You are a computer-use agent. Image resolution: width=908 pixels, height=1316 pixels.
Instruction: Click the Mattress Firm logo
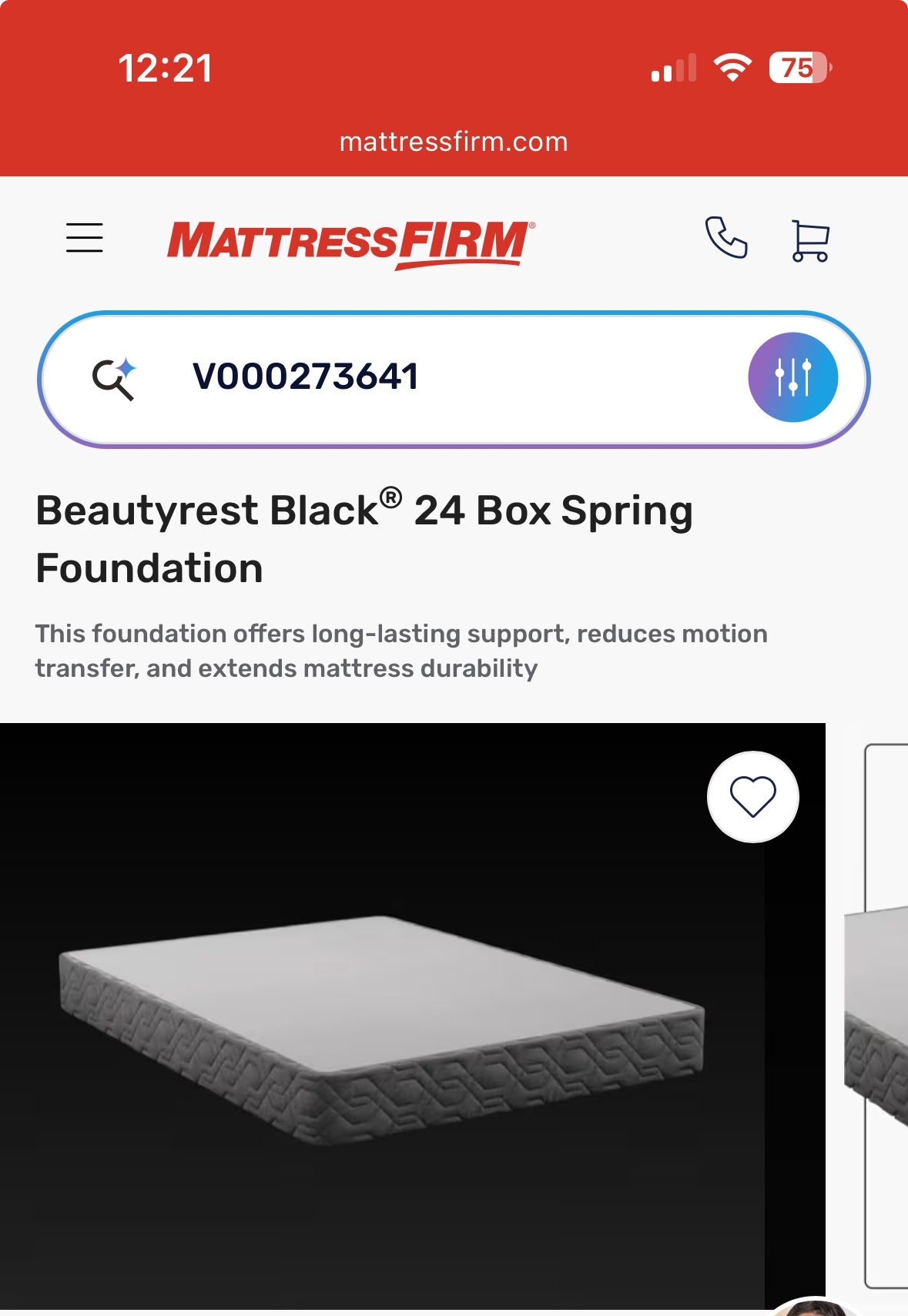click(x=348, y=240)
